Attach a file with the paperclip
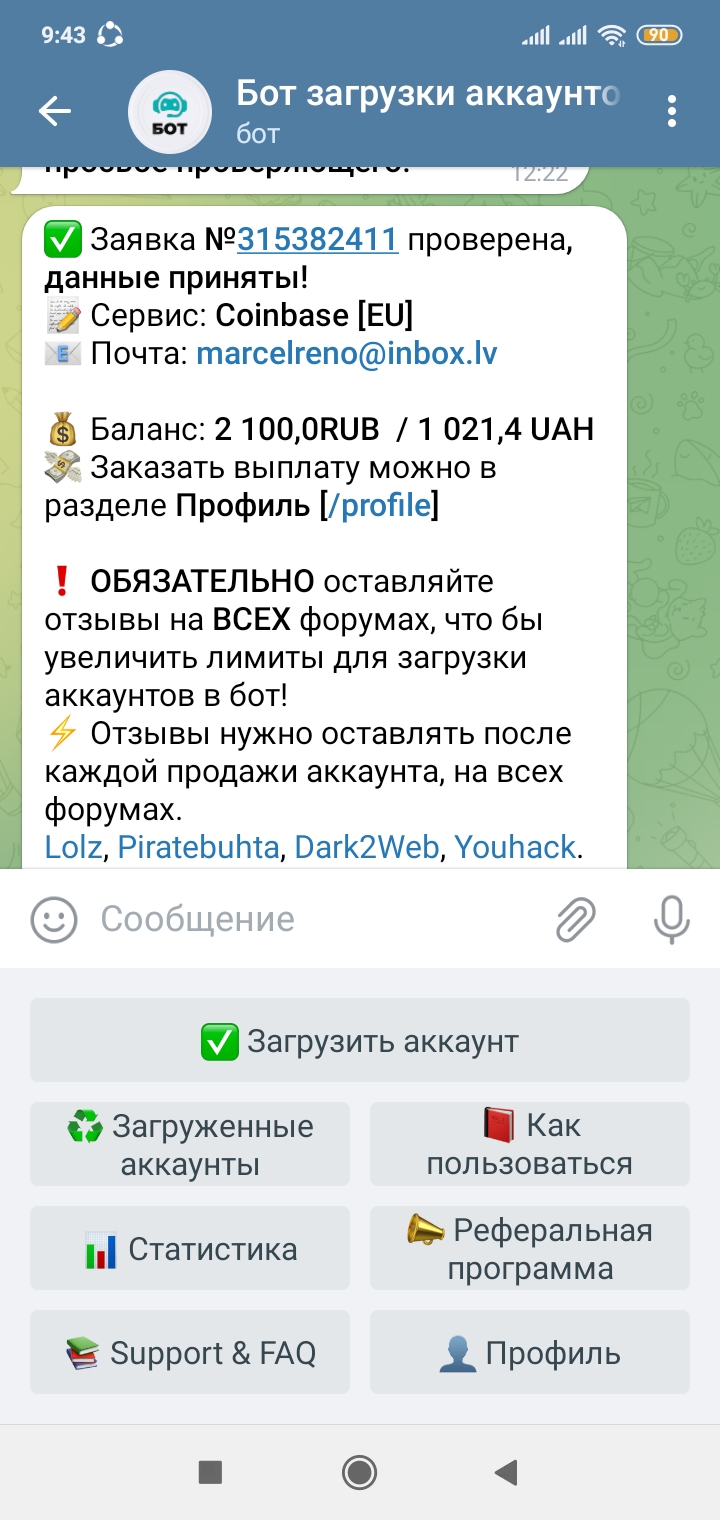This screenshot has height=1520, width=720. [576, 919]
